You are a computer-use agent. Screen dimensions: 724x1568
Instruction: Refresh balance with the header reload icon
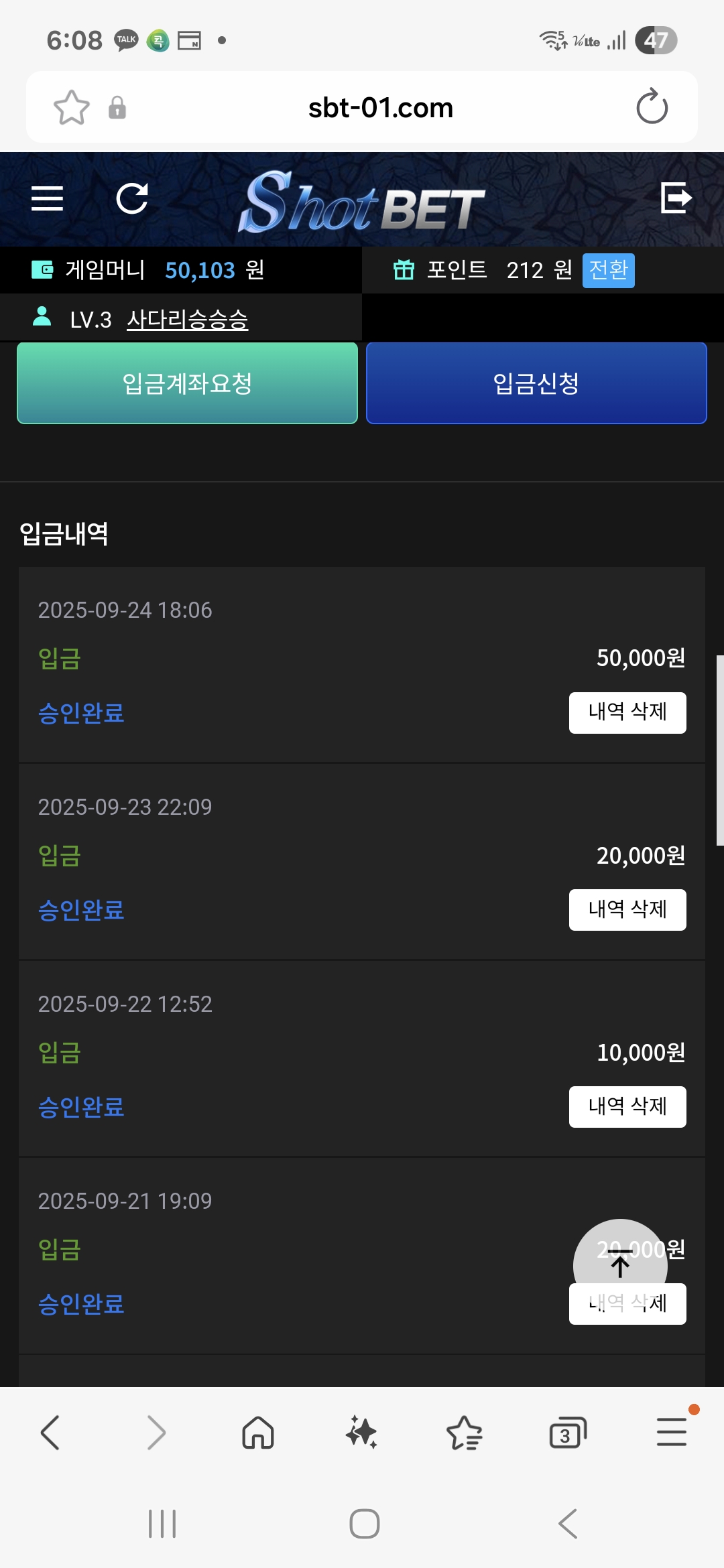pos(132,198)
